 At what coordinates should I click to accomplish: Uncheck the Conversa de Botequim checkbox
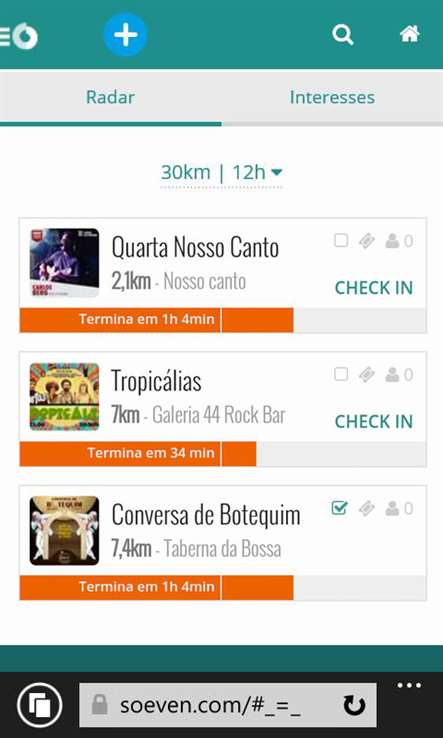[x=339, y=508]
